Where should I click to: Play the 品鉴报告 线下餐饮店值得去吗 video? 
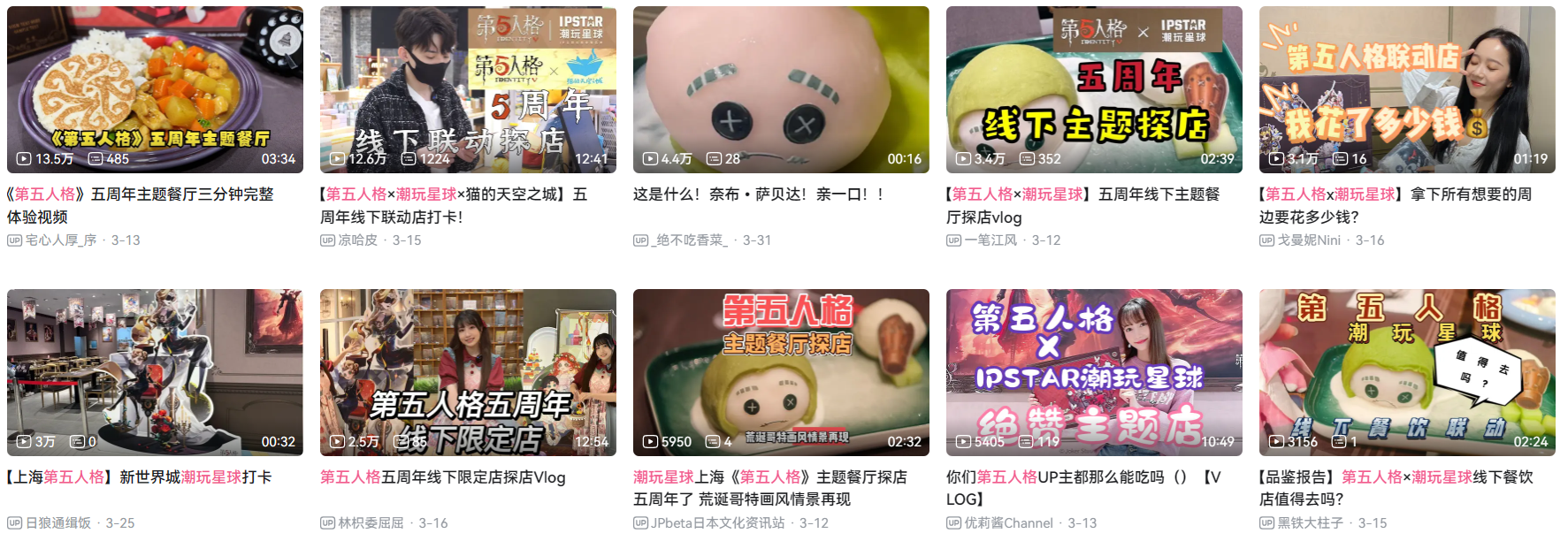pyautogui.click(x=1407, y=372)
